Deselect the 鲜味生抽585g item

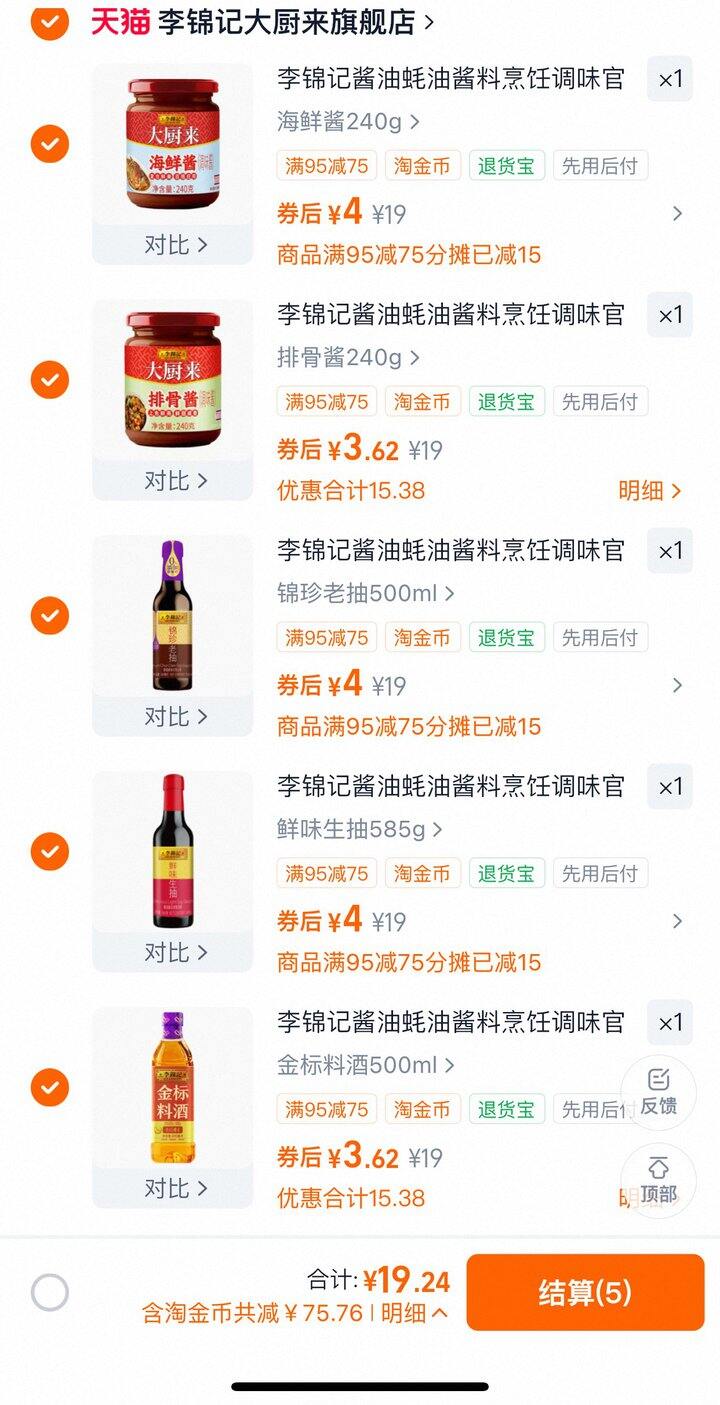[49, 852]
